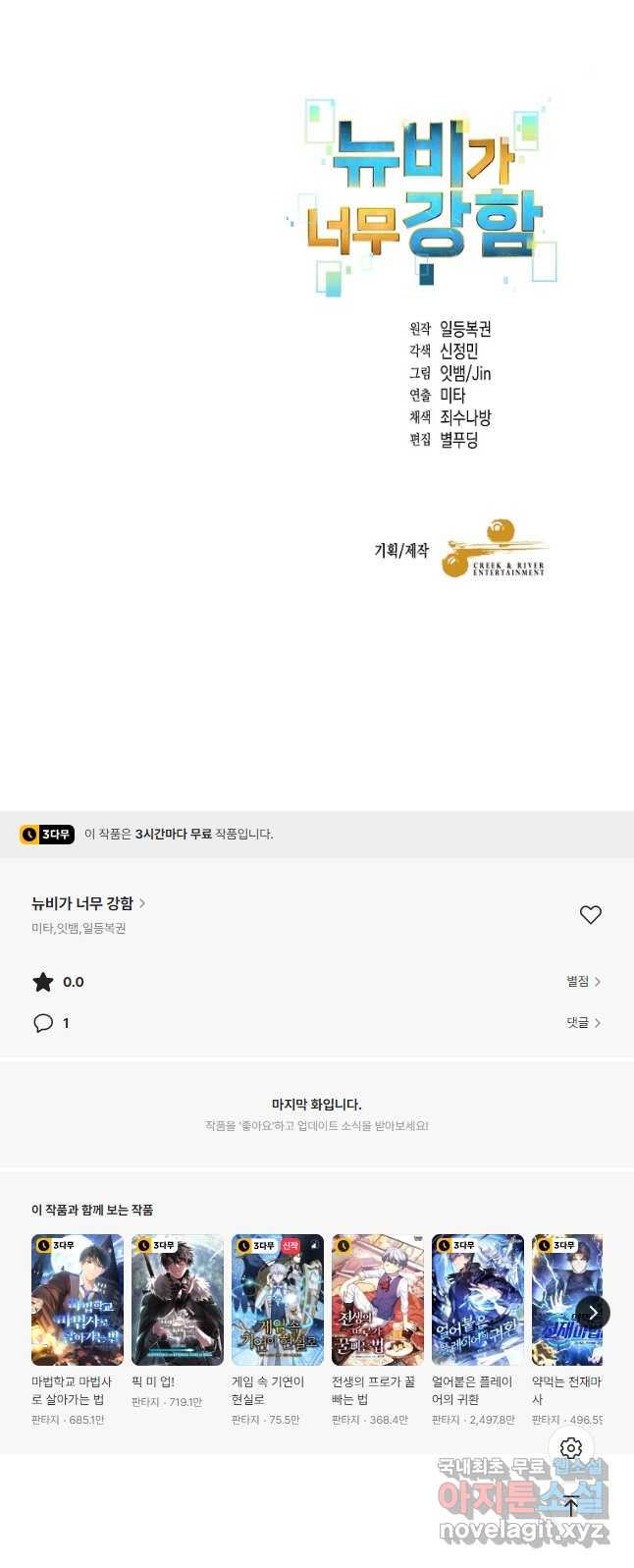Jump back to the top of the page

571,1506
